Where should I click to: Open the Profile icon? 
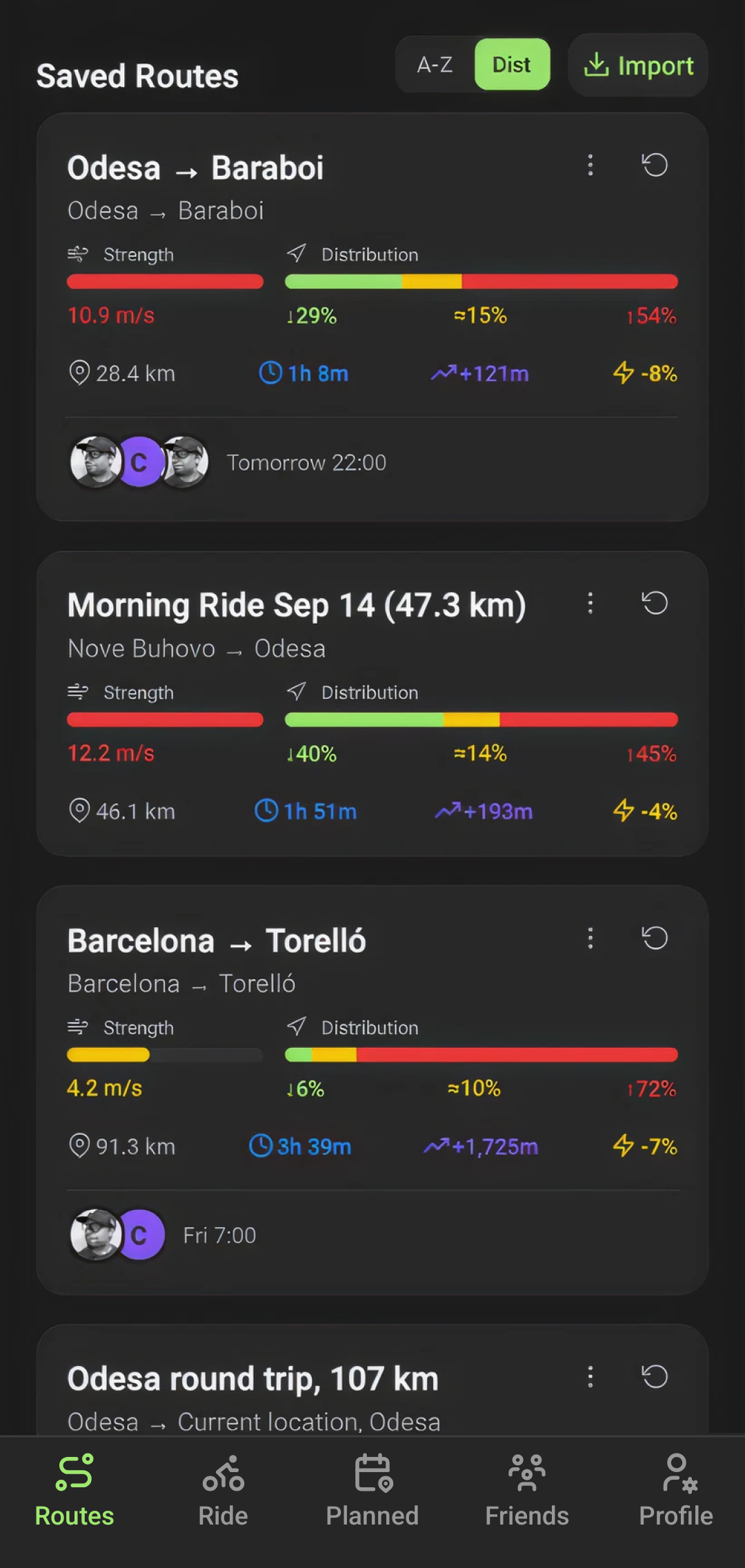677,1473
